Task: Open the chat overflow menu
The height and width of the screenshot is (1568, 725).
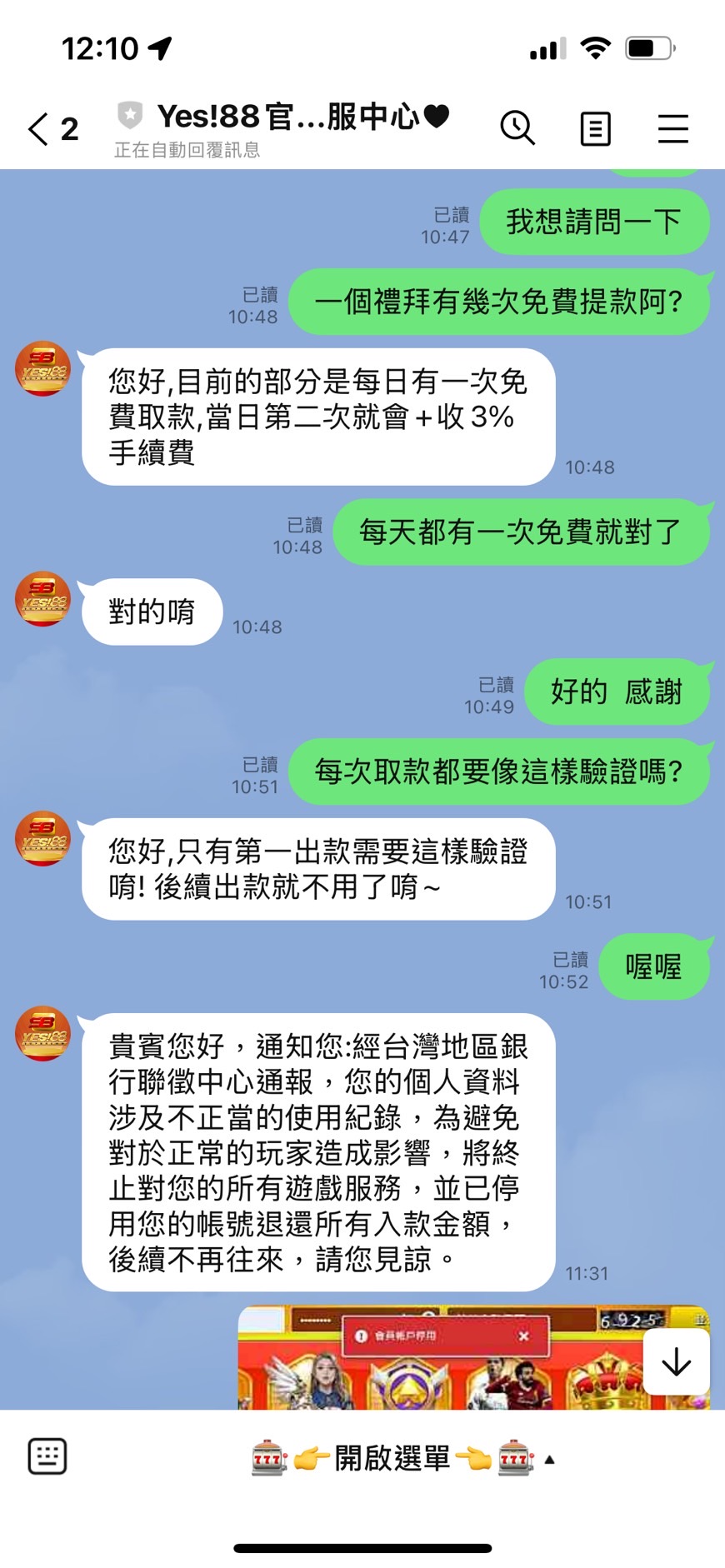Action: pos(672,129)
